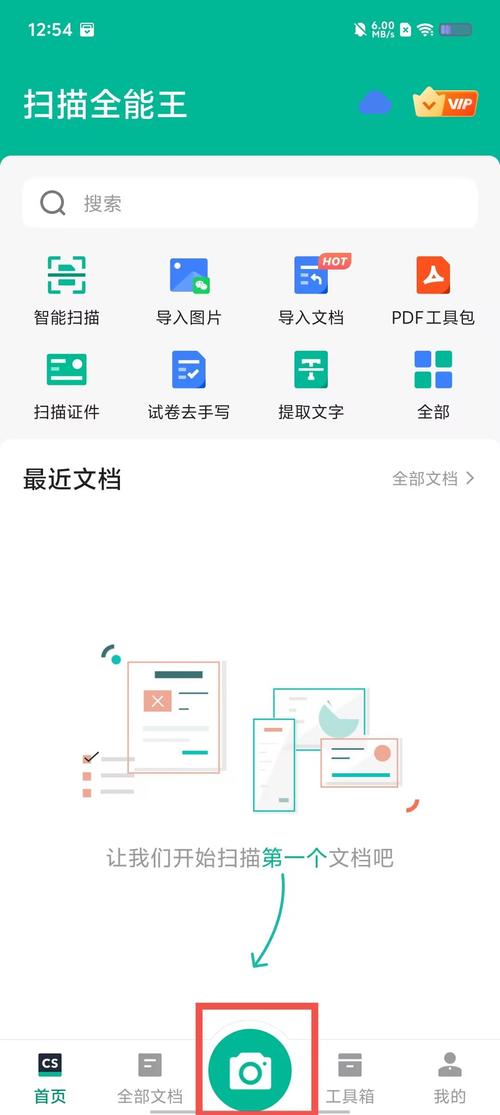Show 全部 tools grid
This screenshot has height=1115, width=500.
(x=433, y=385)
